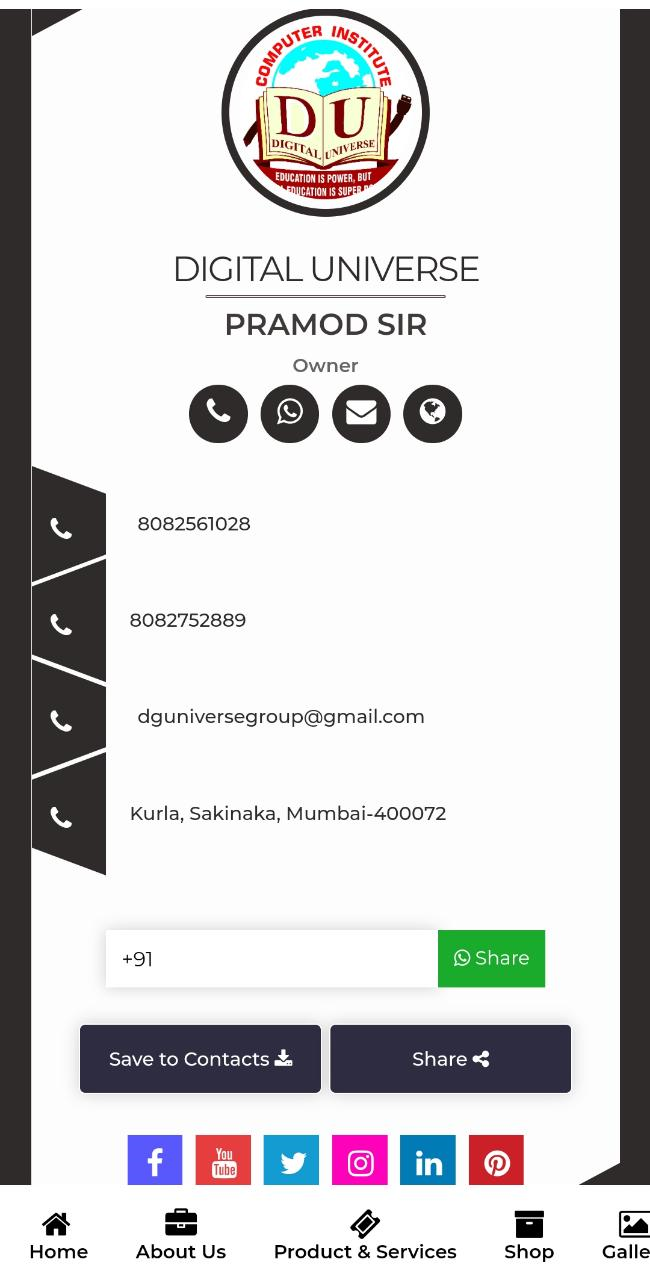The width and height of the screenshot is (650, 1280).
Task: Open the LinkedIn profile
Action: coord(428,1162)
